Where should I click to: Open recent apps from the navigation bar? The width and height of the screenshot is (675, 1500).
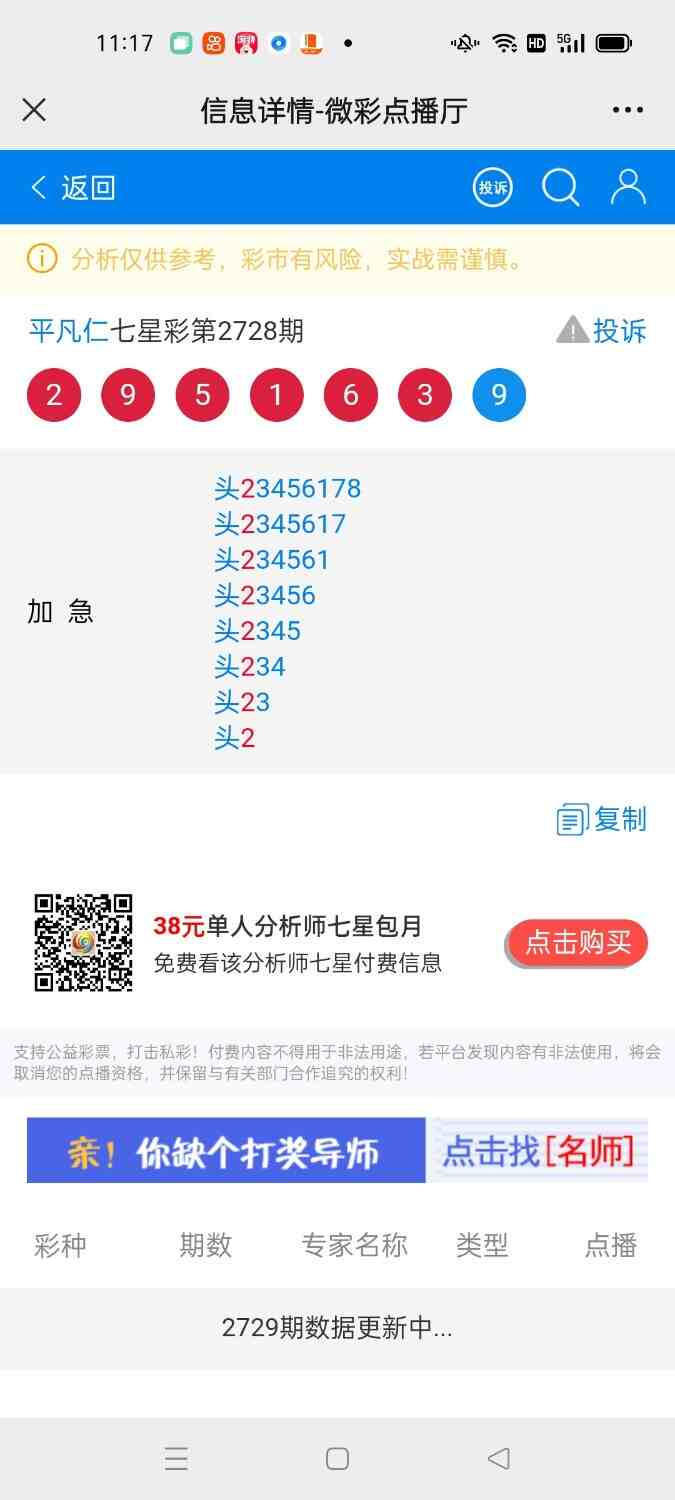pos(176,1459)
